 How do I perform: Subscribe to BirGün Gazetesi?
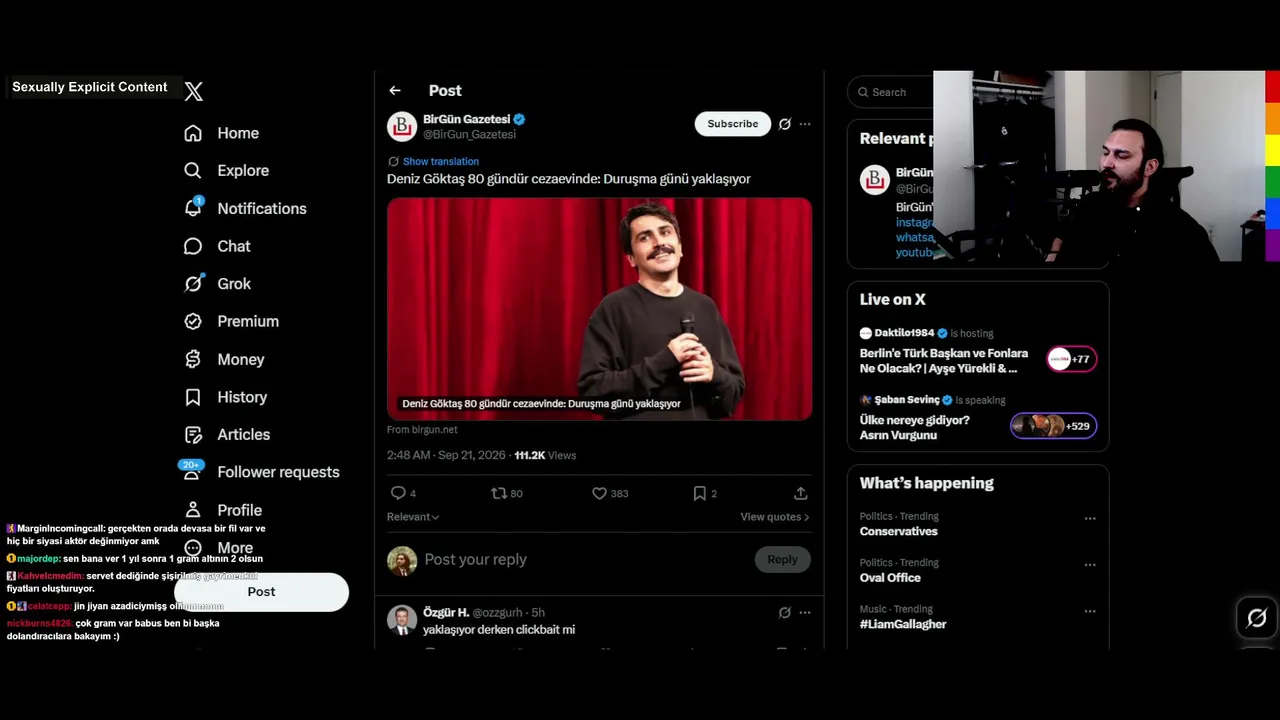pyautogui.click(x=732, y=124)
